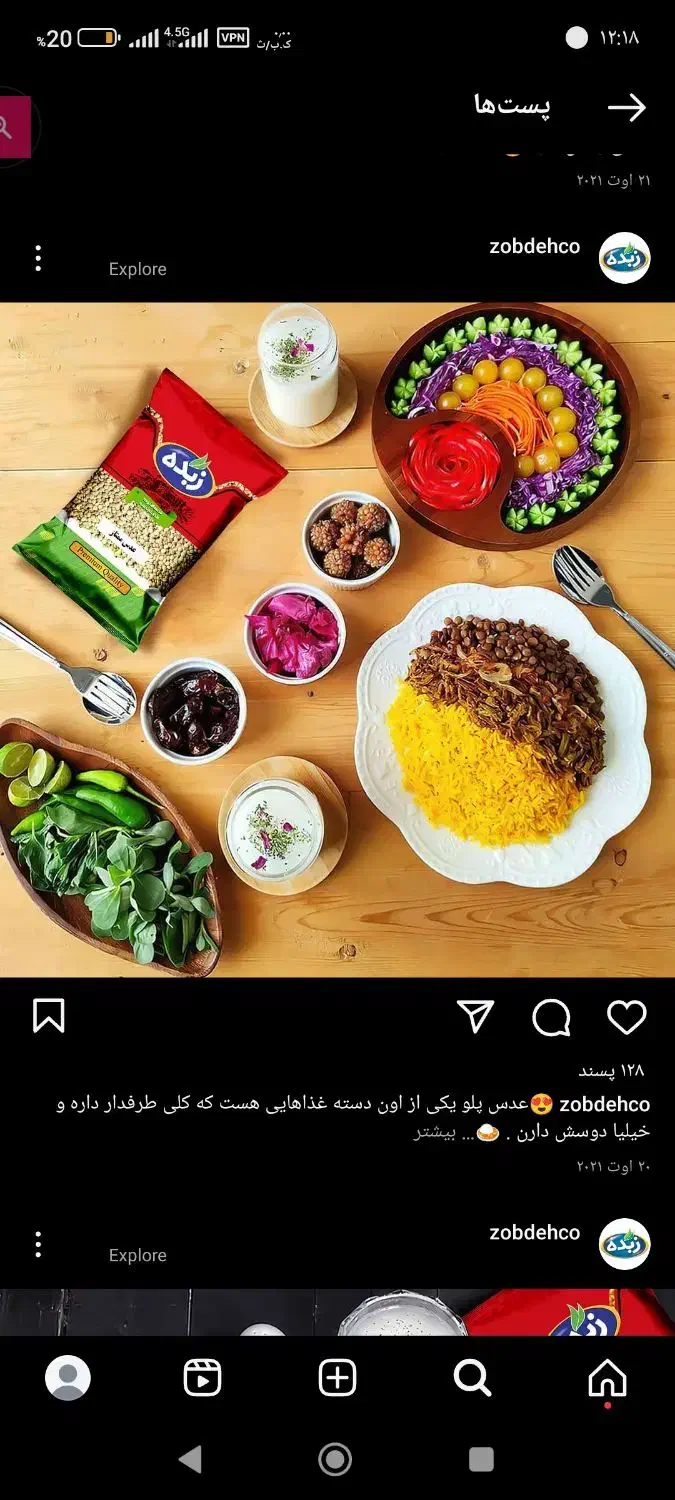Tap zobdehco username on the second post
This screenshot has height=1500, width=675.
pos(534,1233)
